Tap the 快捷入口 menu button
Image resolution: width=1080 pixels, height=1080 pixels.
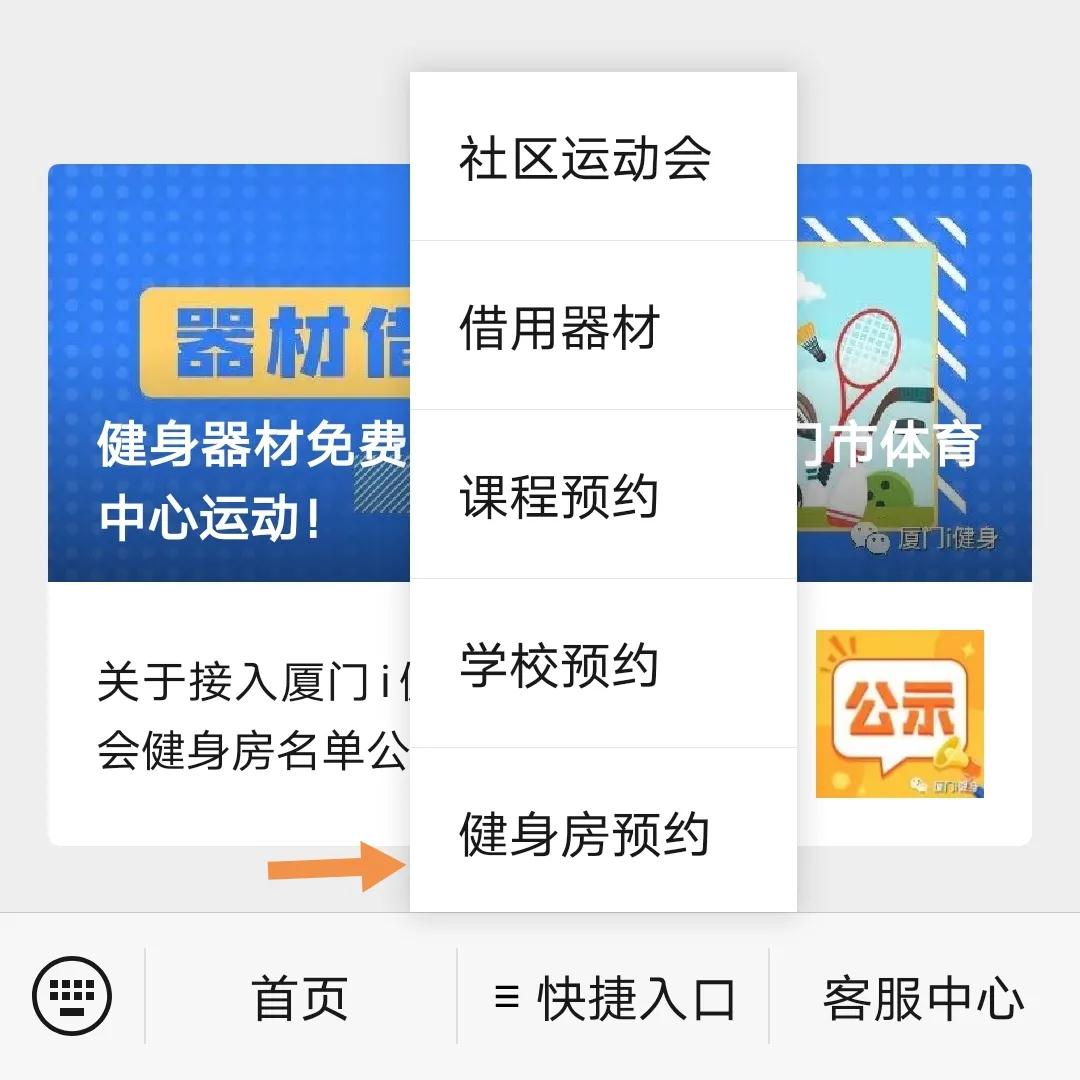point(614,998)
